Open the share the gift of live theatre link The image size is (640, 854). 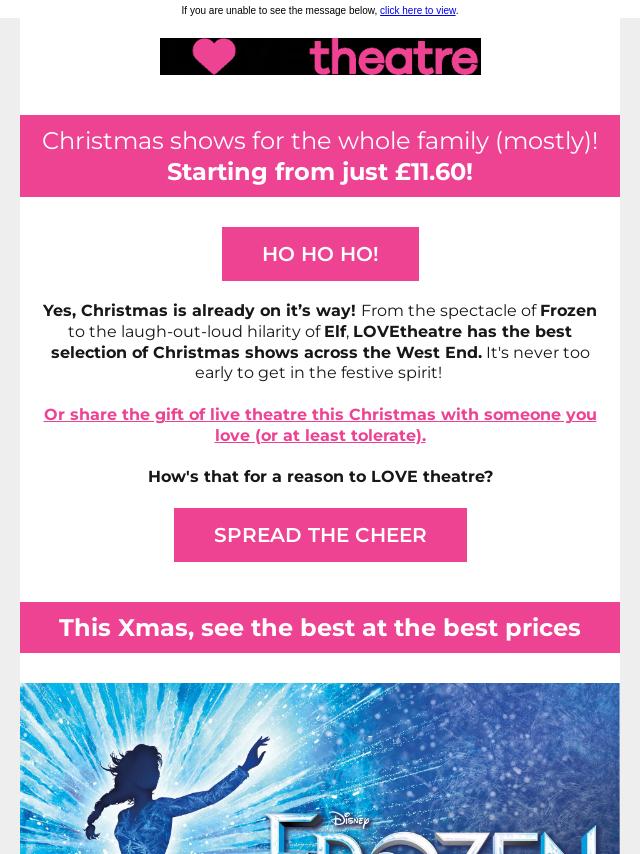tap(320, 424)
